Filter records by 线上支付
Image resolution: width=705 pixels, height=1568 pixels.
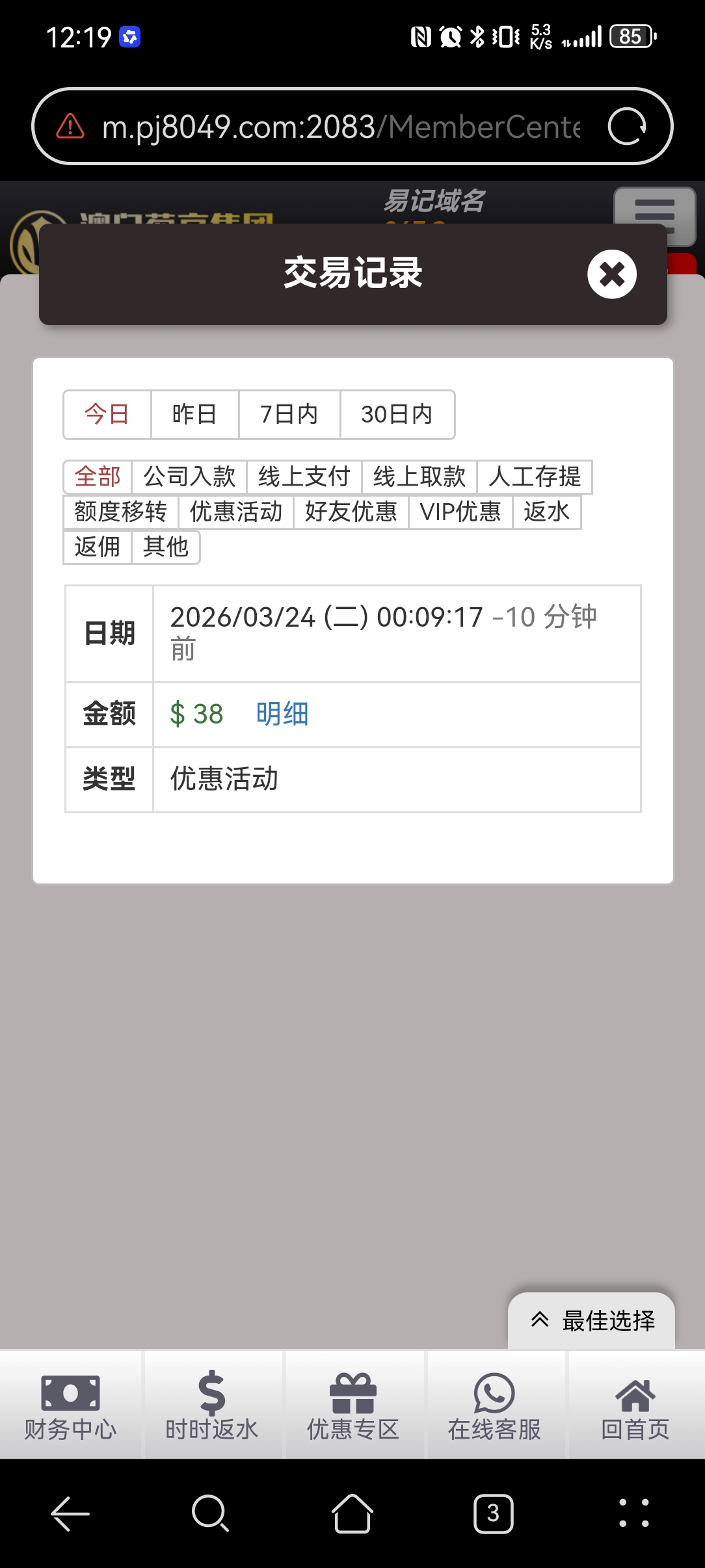pyautogui.click(x=304, y=477)
